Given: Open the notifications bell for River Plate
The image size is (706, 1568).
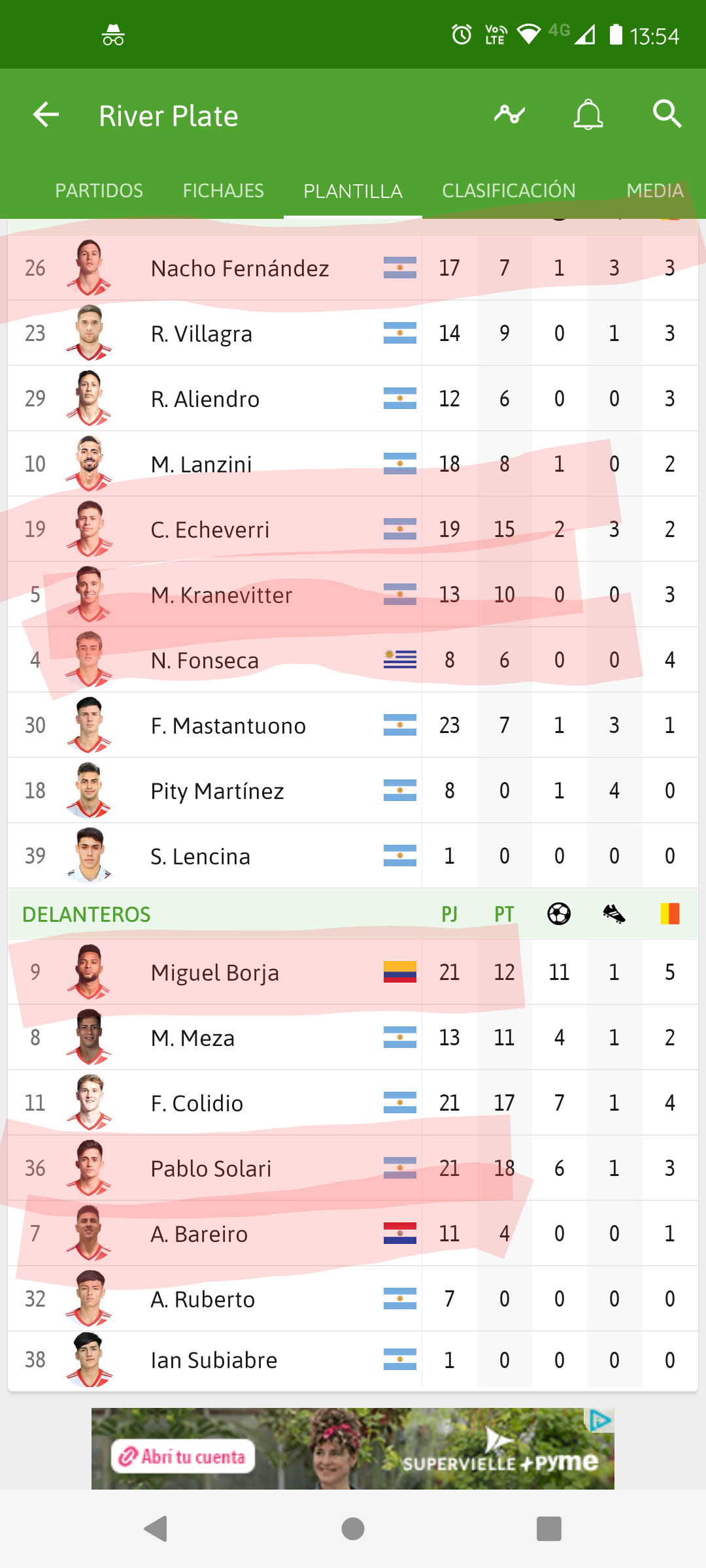Looking at the screenshot, I should point(588,115).
